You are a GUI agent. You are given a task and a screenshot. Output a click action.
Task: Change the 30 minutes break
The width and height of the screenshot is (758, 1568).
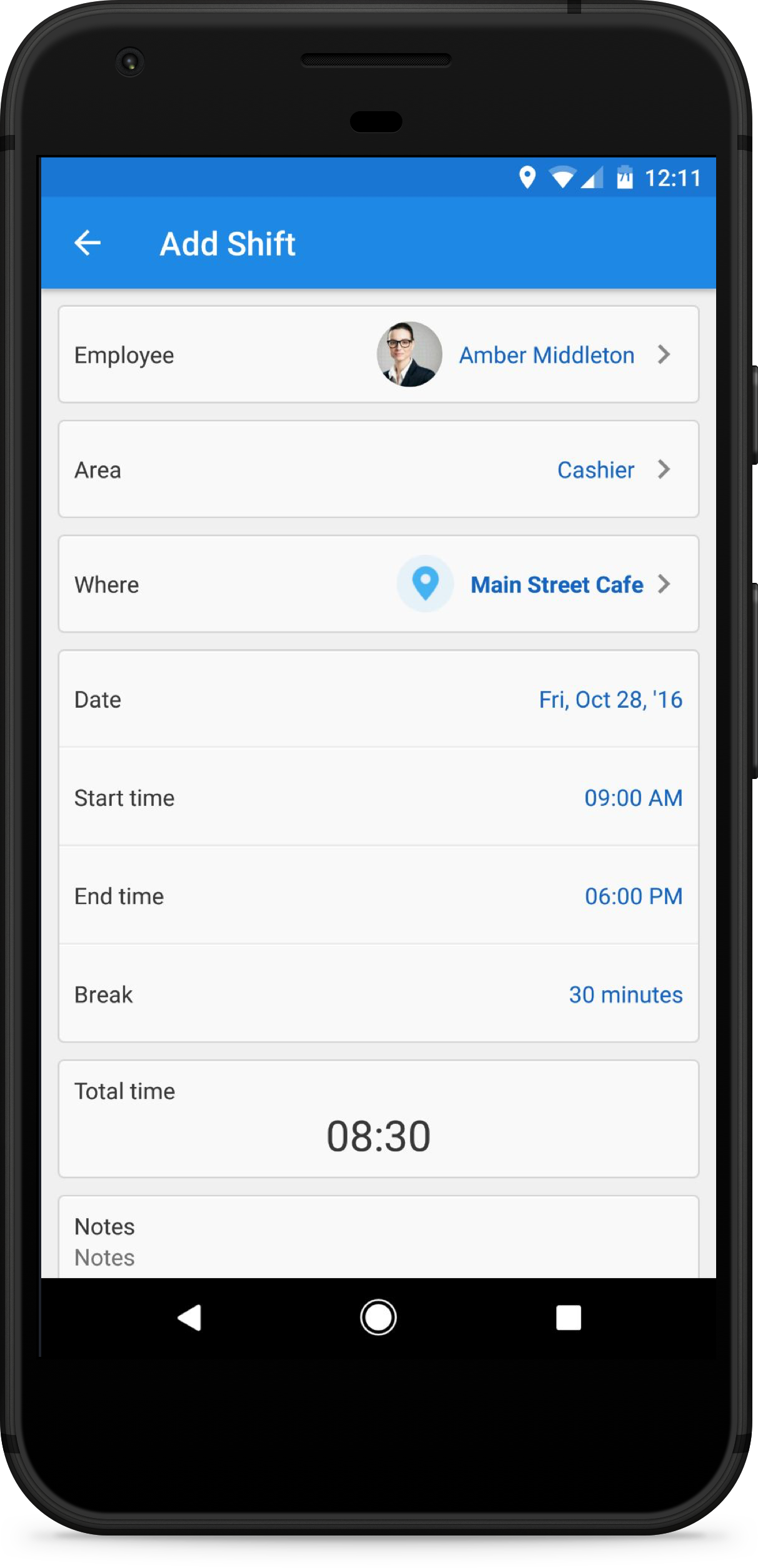coord(378,994)
